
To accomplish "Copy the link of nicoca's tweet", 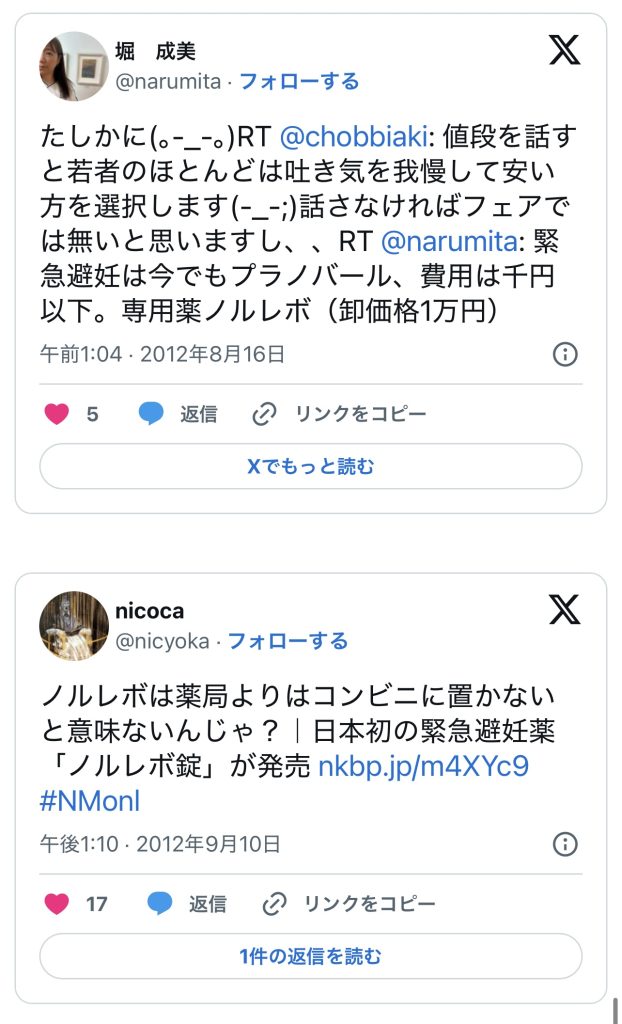I will coord(348,904).
